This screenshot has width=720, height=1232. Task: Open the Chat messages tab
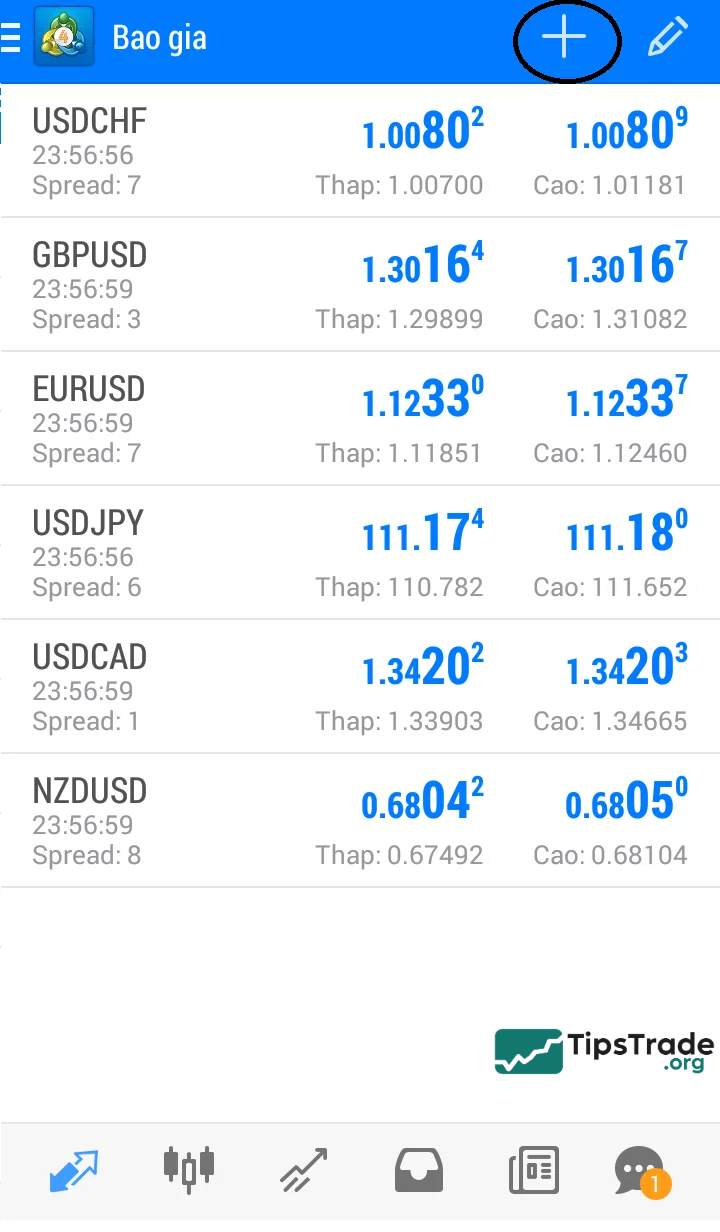640,1170
